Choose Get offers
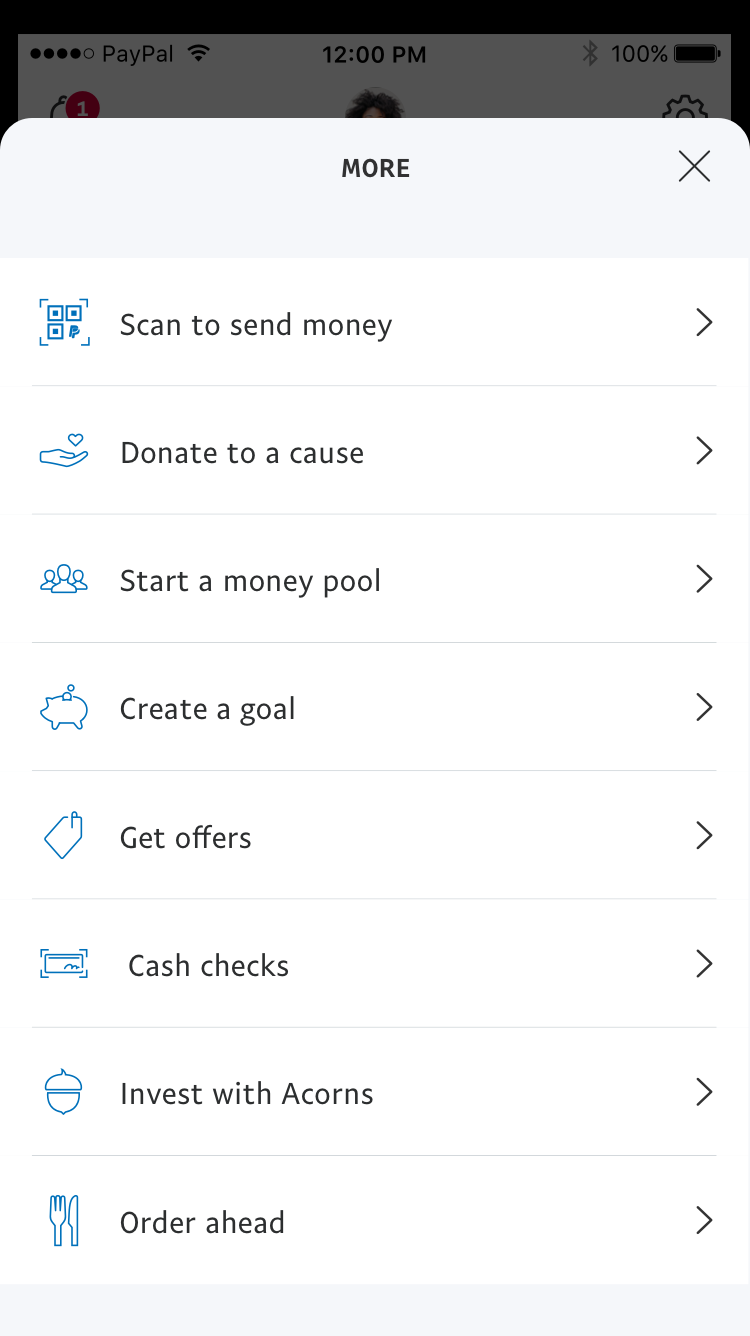The image size is (750, 1336). 374,836
